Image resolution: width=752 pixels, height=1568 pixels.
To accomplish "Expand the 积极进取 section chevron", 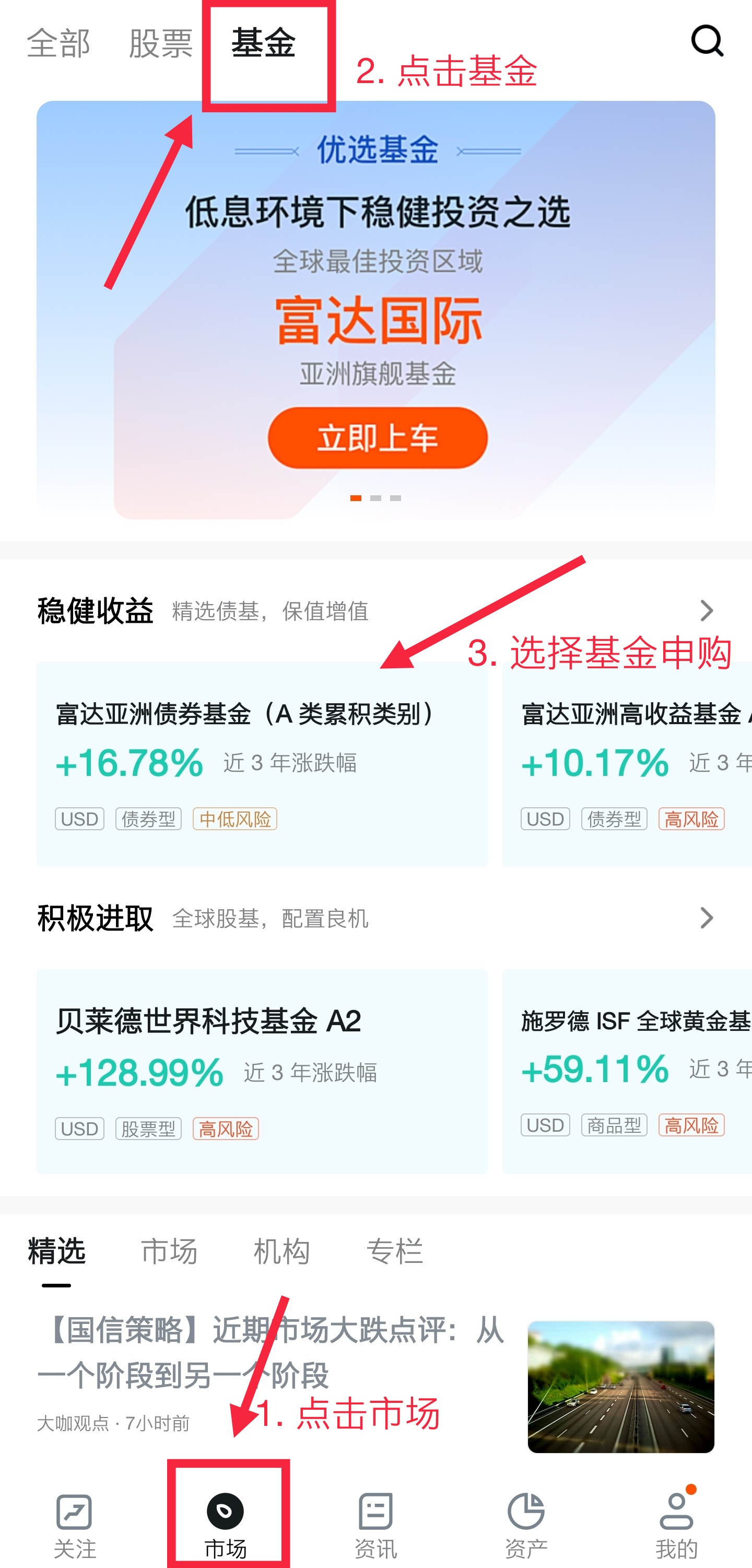I will (706, 918).
